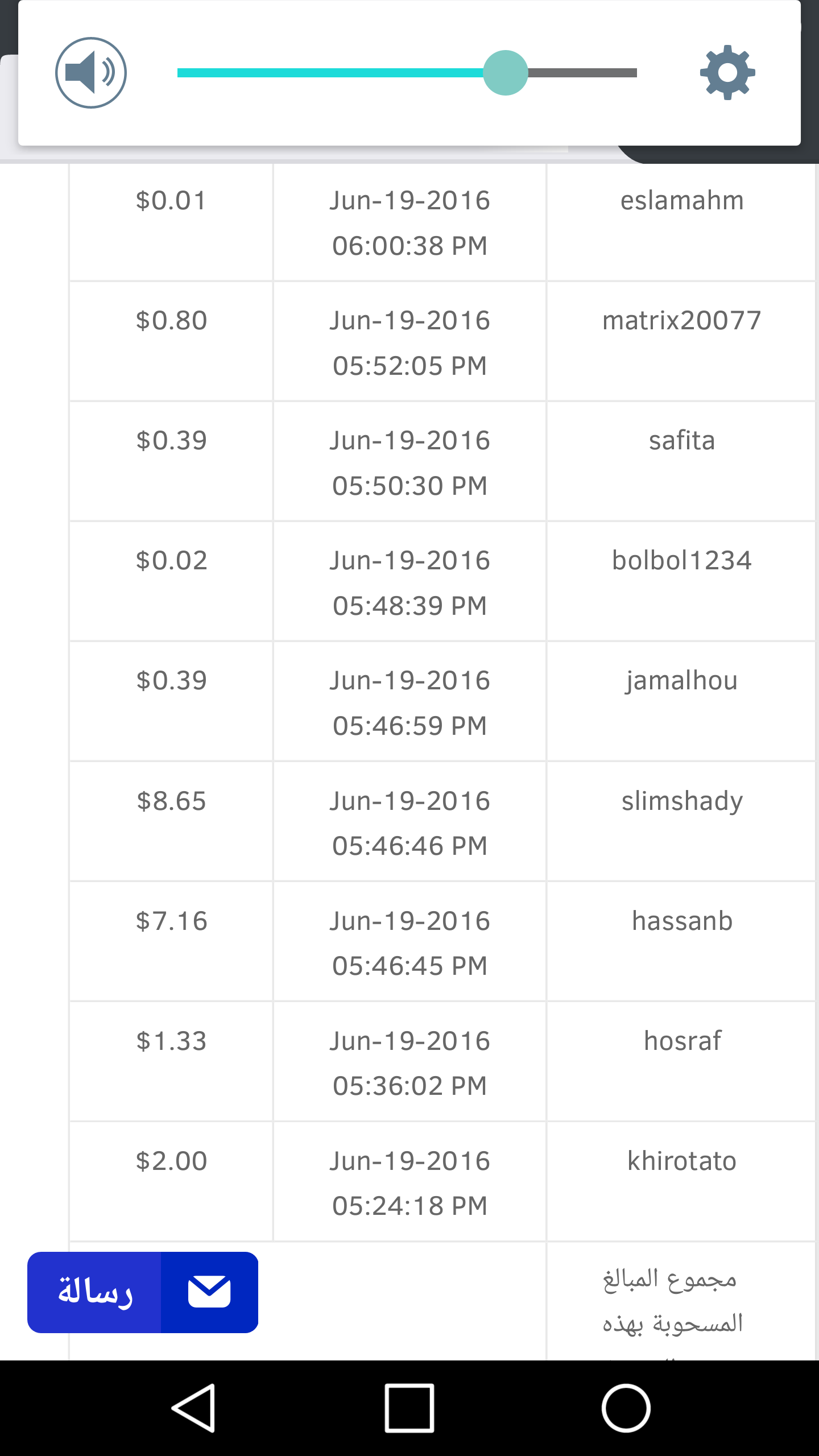
Task: Open the رسالة message button
Action: (143, 1292)
